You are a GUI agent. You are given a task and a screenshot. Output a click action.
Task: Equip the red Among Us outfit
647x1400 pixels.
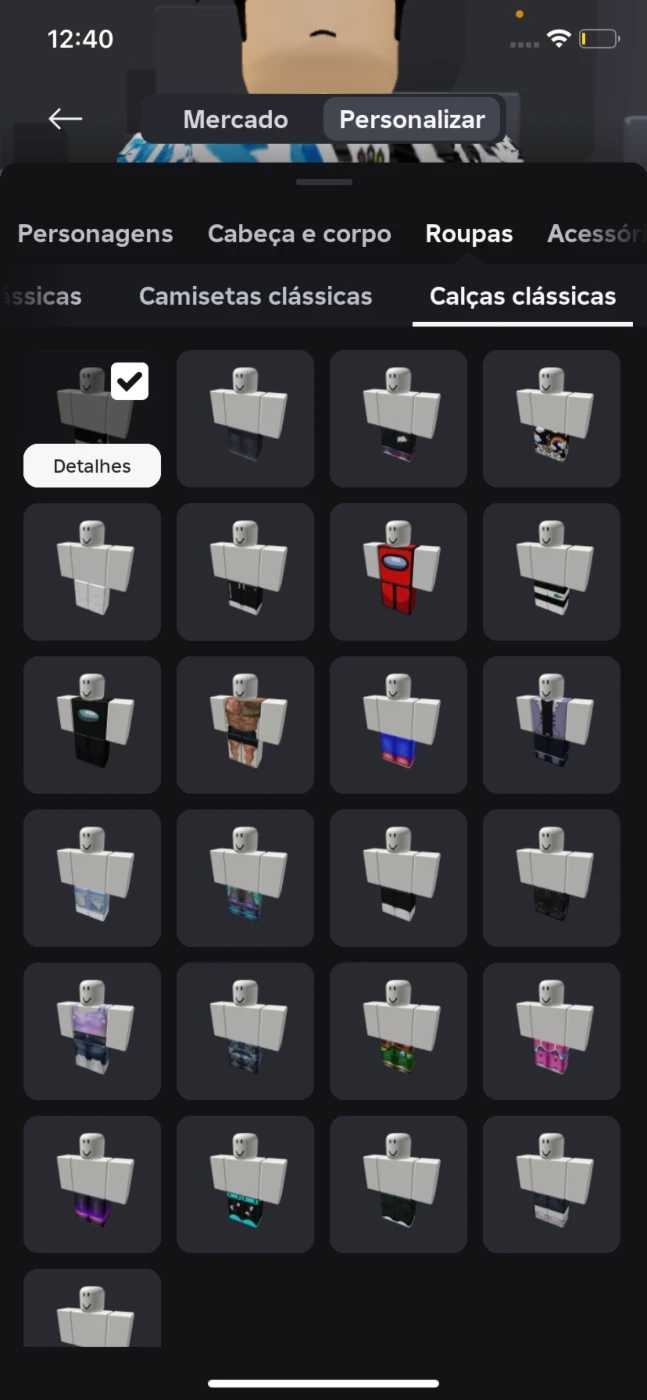(x=398, y=572)
